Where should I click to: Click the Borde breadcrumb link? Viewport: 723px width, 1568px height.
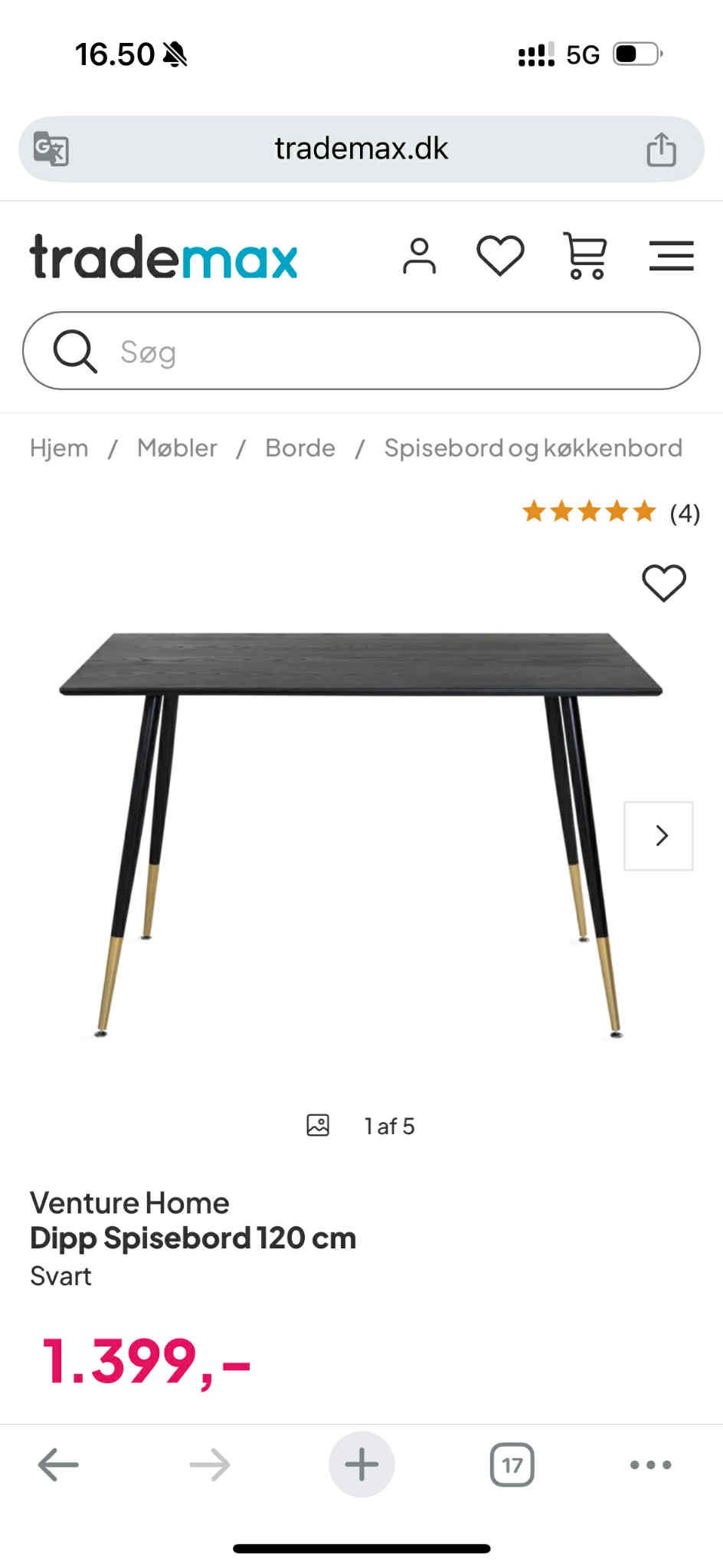coord(299,448)
